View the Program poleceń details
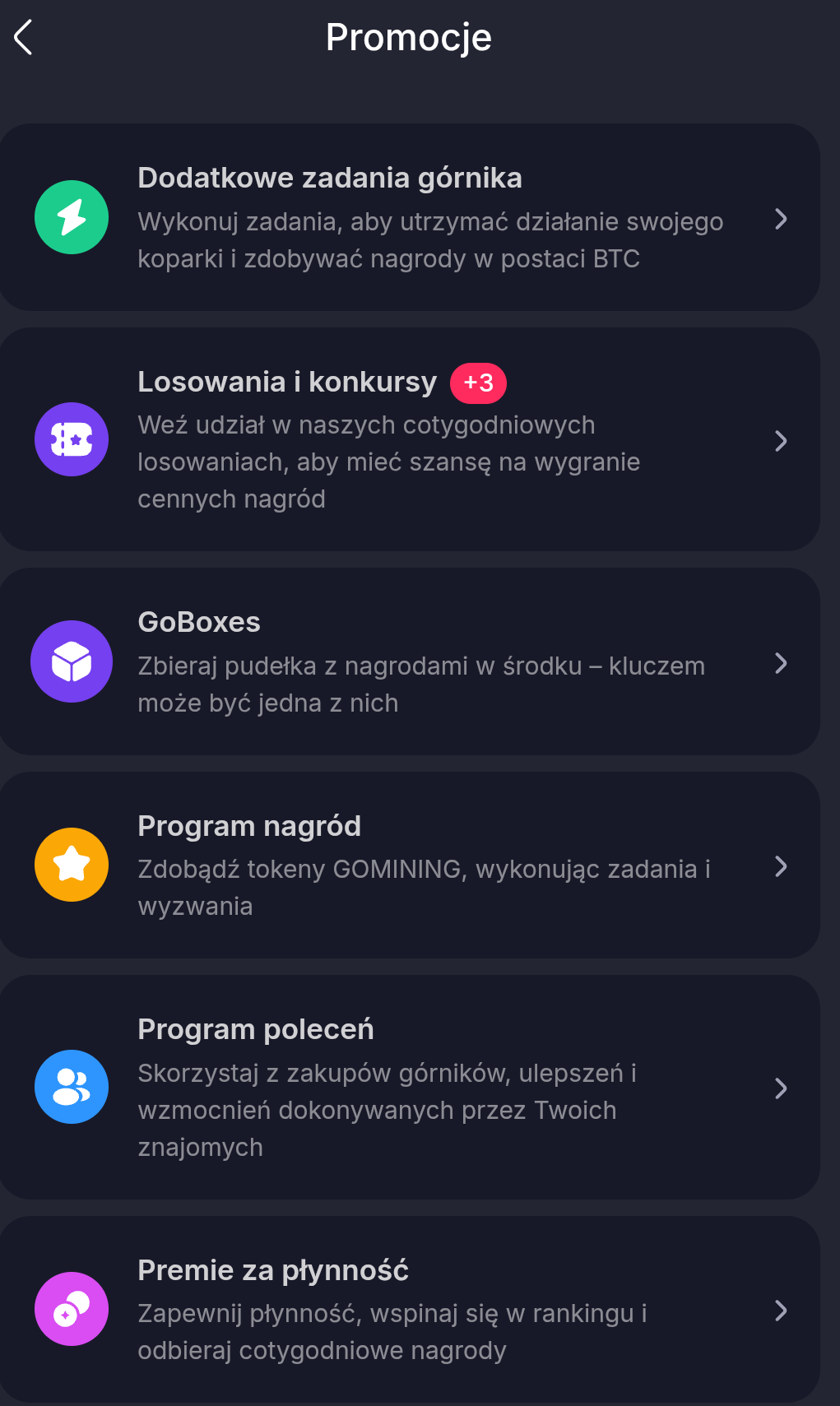 (410, 1088)
